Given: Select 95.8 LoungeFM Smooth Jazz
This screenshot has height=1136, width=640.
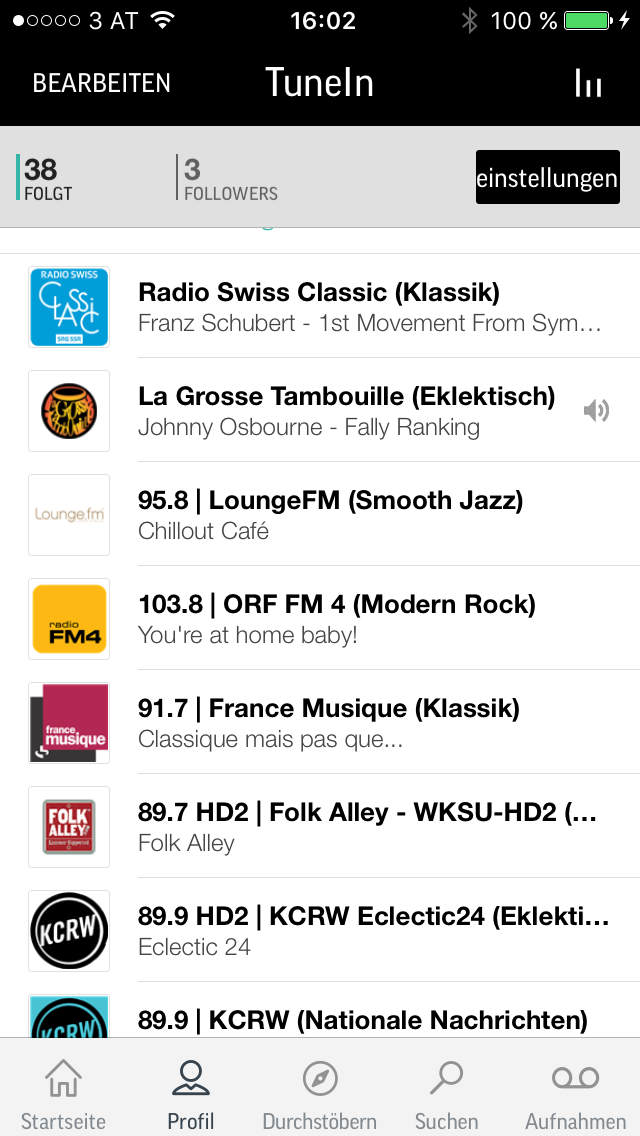Looking at the screenshot, I should pos(320,514).
